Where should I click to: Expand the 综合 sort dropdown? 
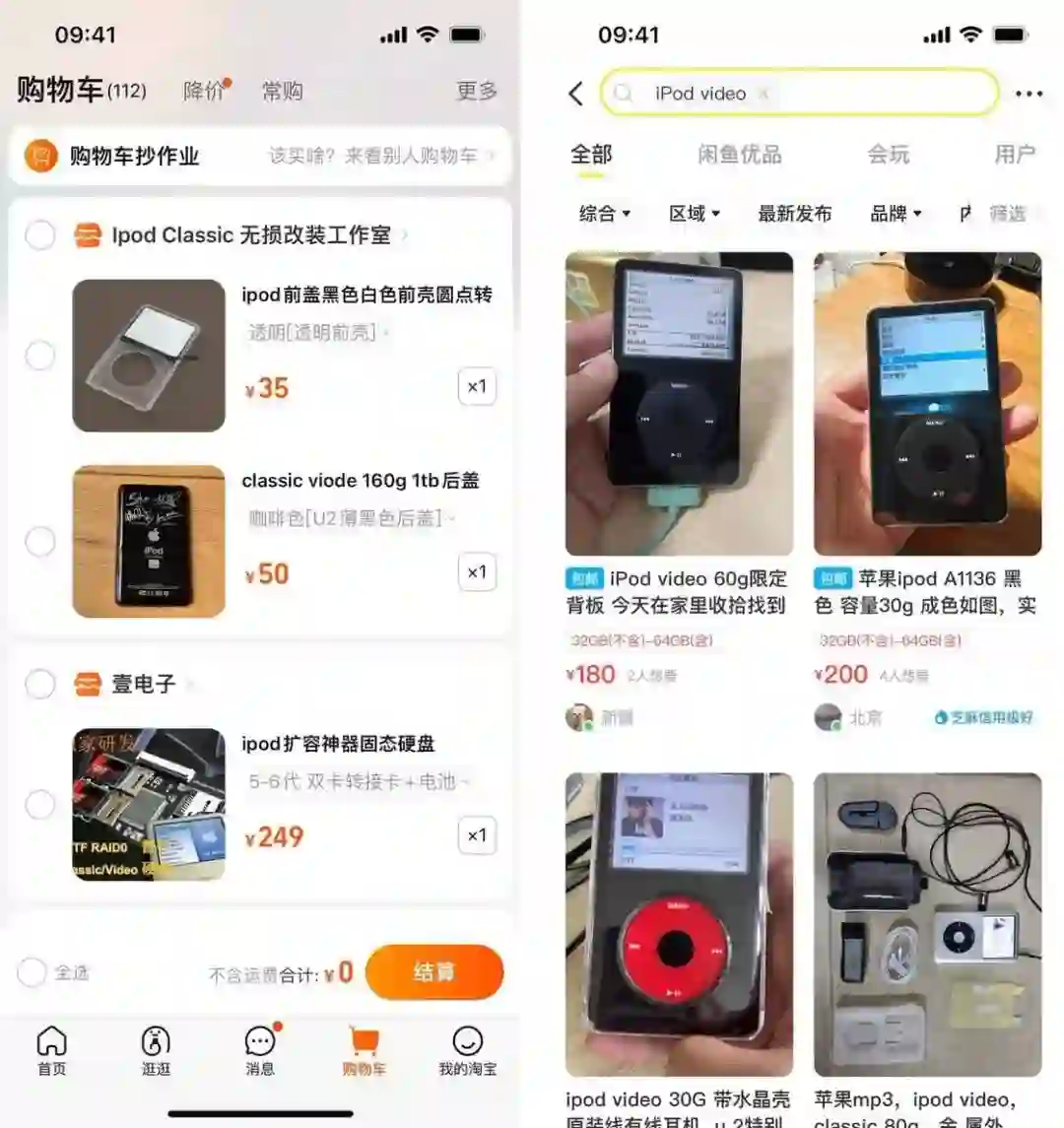click(x=604, y=213)
